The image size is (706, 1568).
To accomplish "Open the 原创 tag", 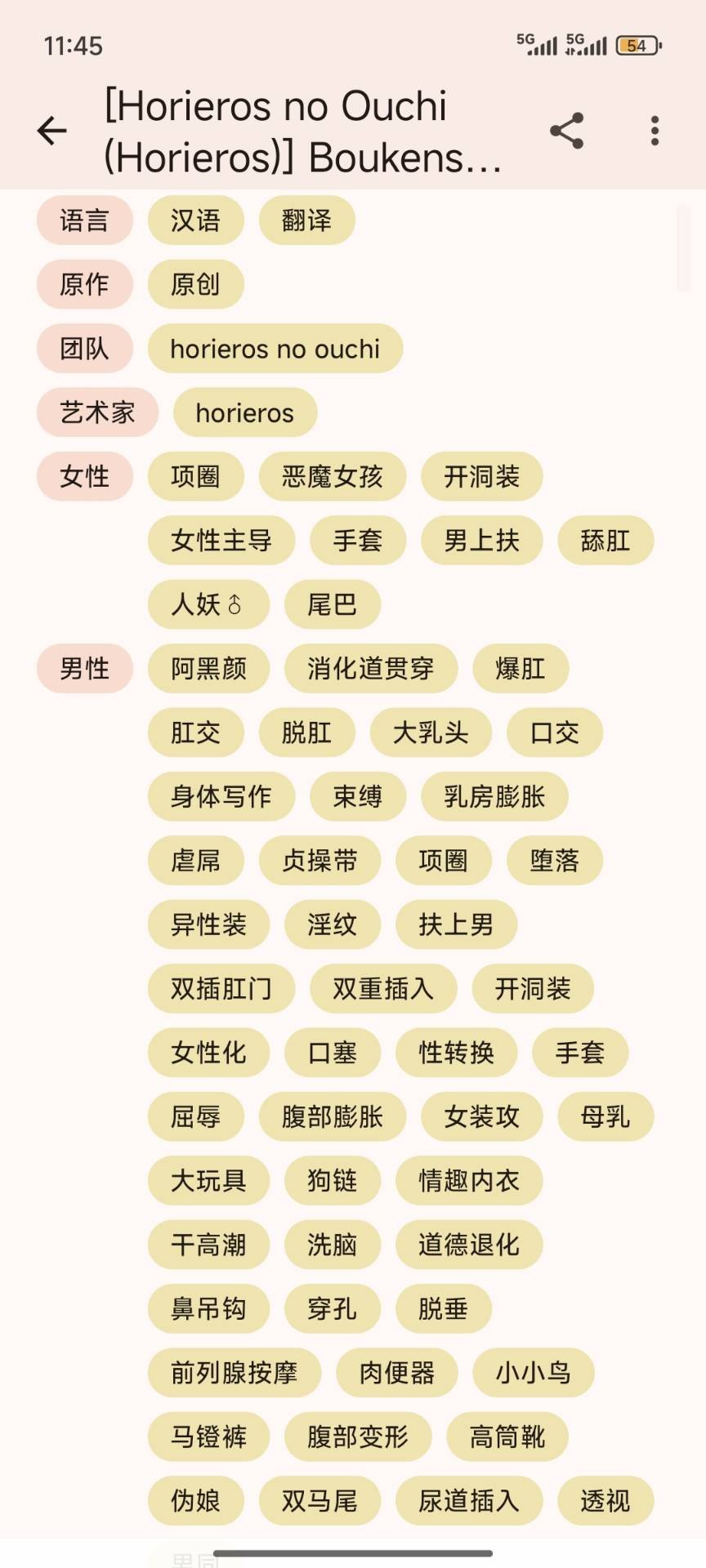I will click(x=195, y=284).
